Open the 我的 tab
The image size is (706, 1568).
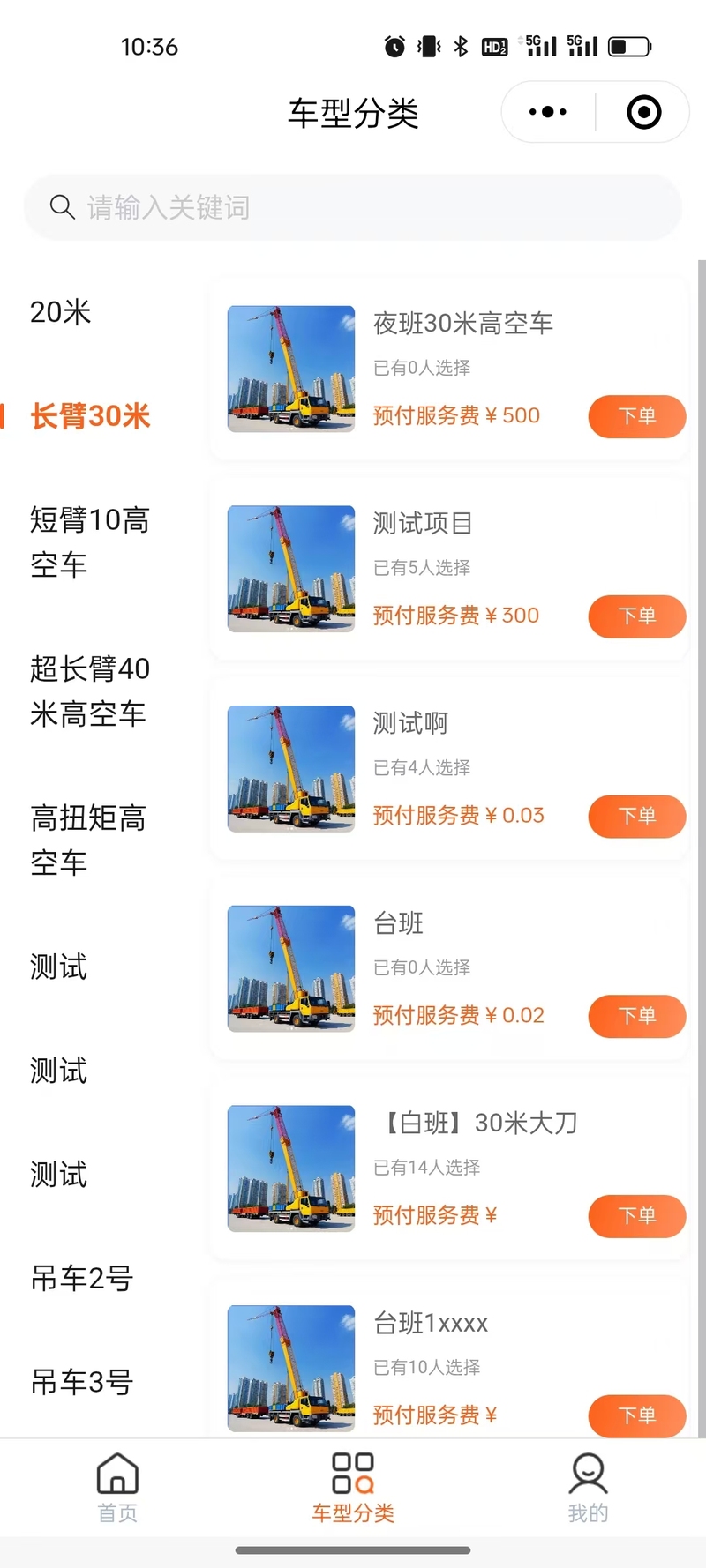click(x=588, y=1489)
